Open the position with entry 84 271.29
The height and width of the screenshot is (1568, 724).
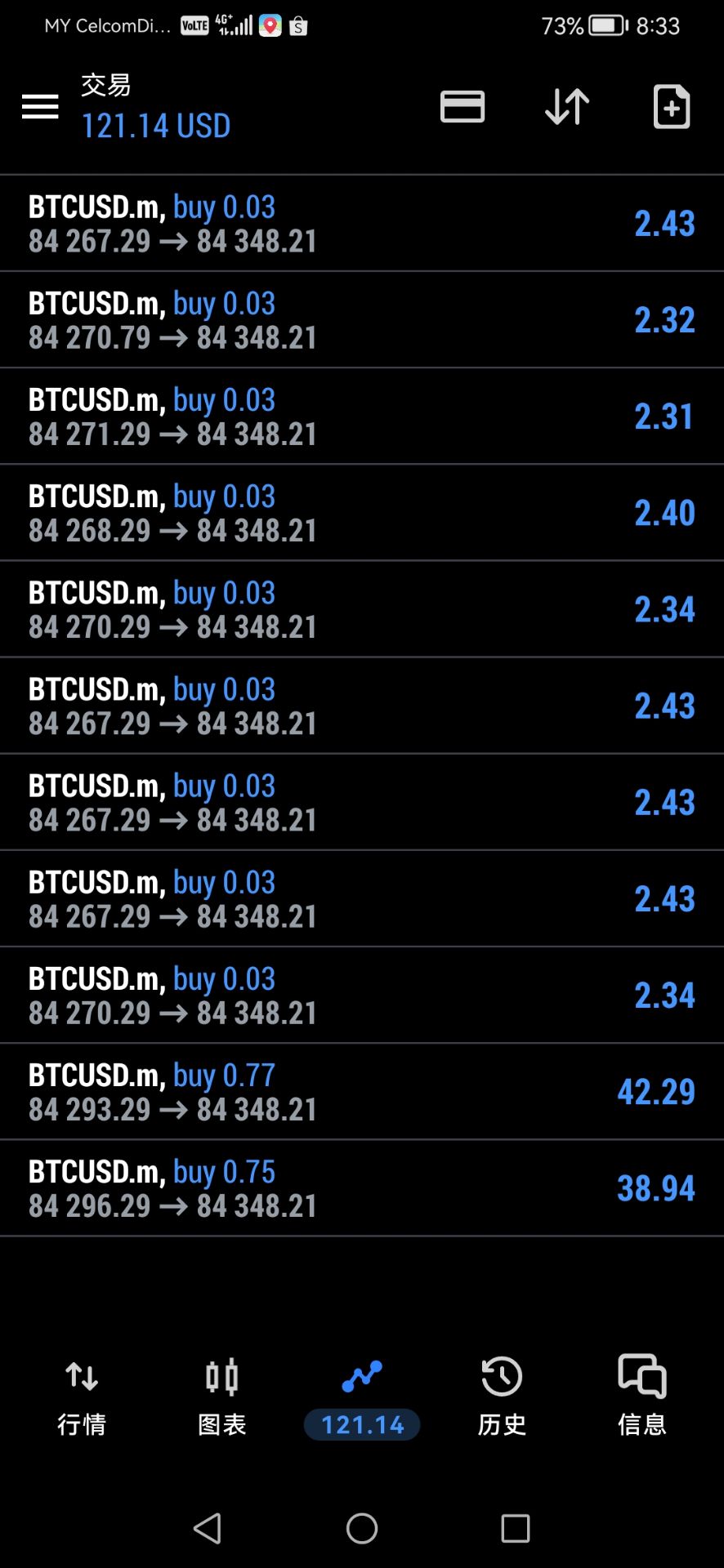click(362, 416)
